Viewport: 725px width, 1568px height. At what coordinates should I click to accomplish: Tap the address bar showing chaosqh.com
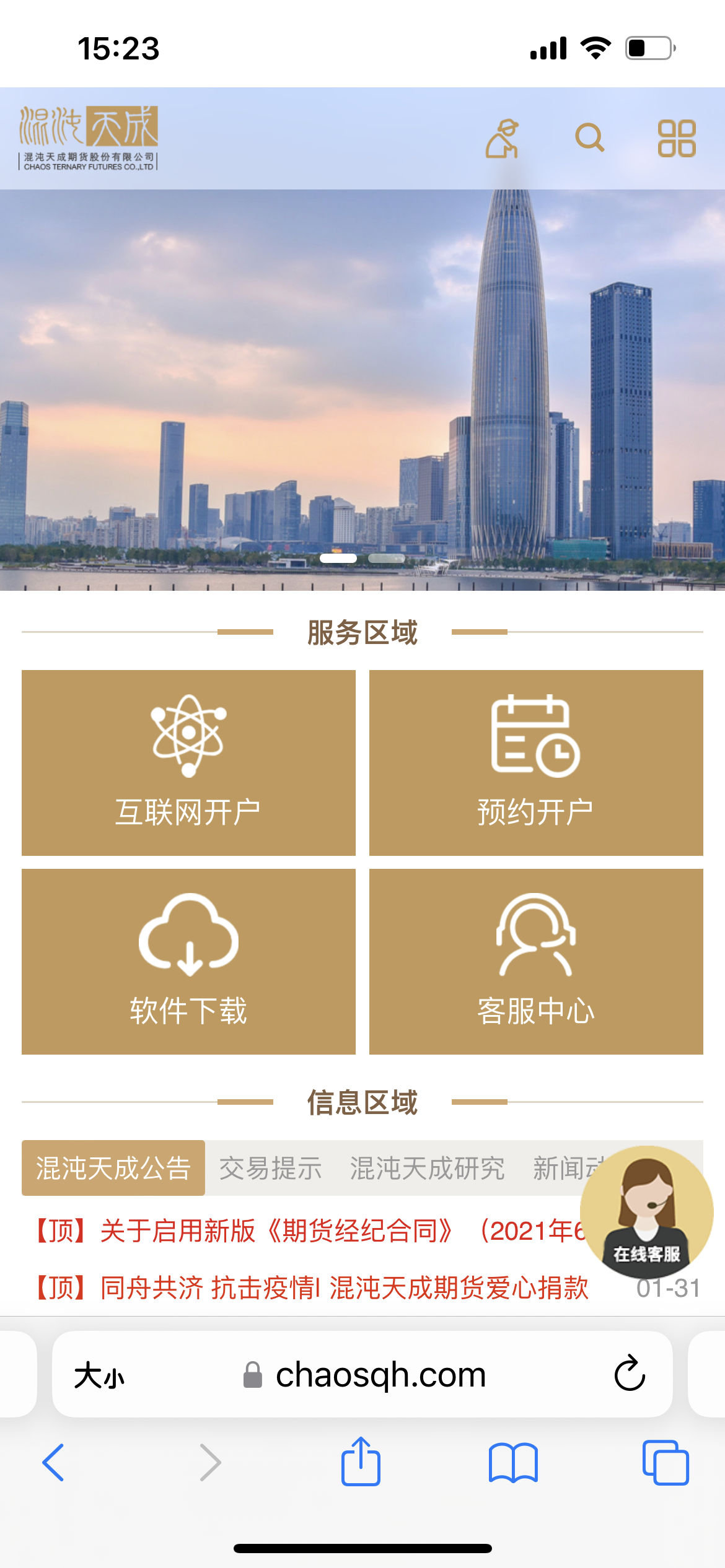(380, 1375)
